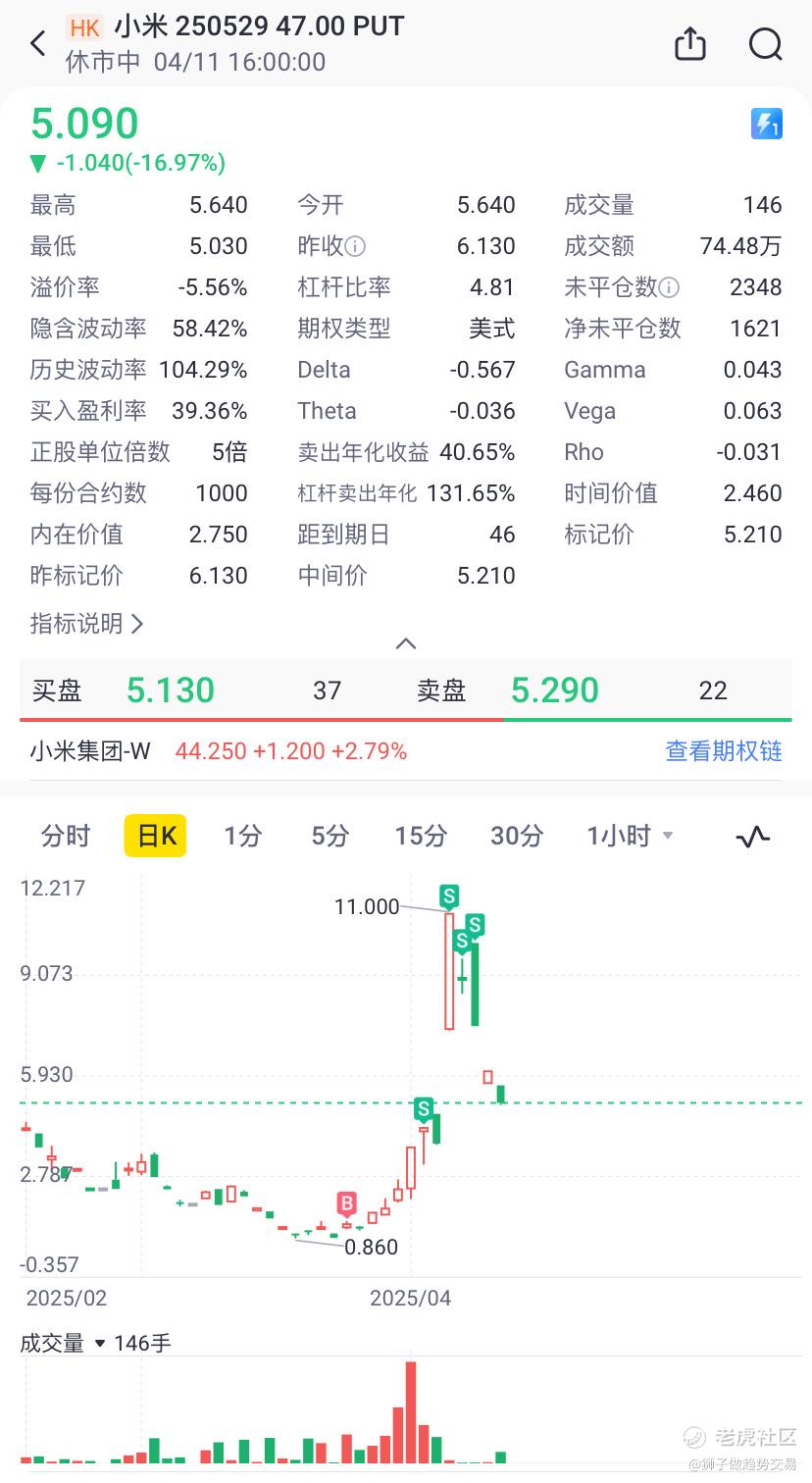
Task: Open the 1小时 interval dropdown
Action: pos(630,836)
